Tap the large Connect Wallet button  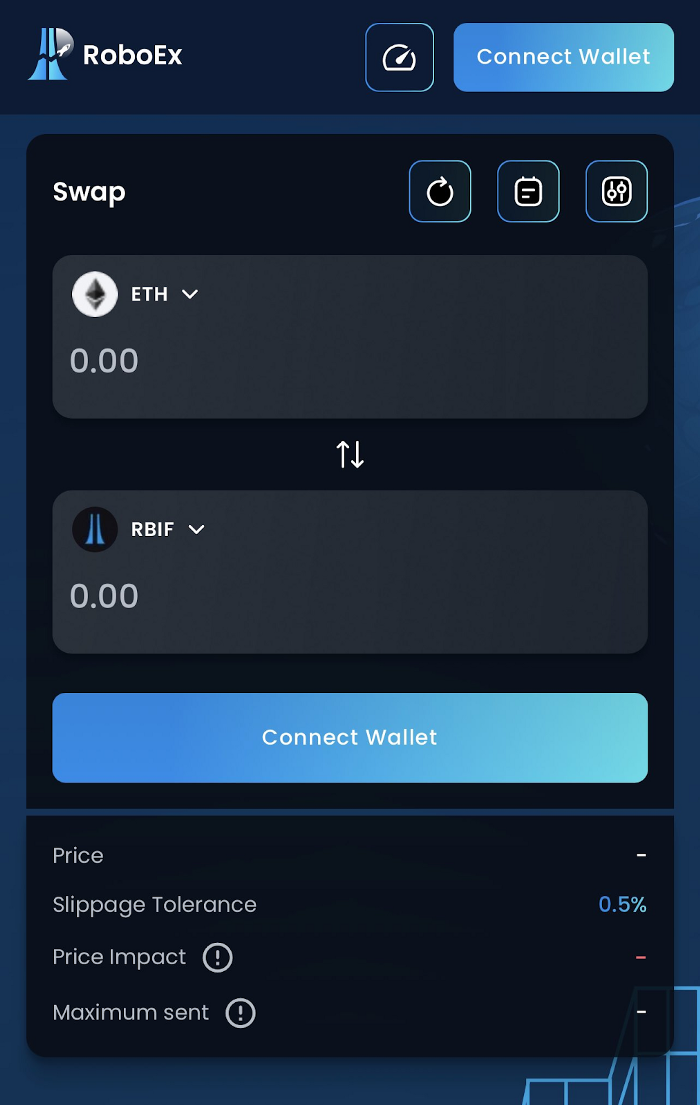[350, 738]
